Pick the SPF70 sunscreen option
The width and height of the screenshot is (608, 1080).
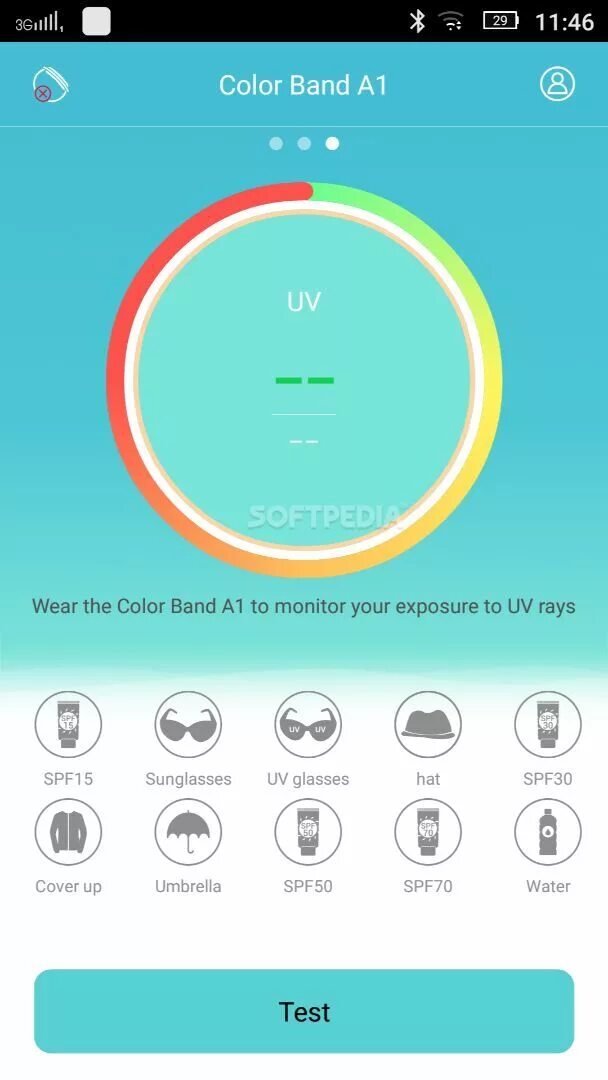428,832
